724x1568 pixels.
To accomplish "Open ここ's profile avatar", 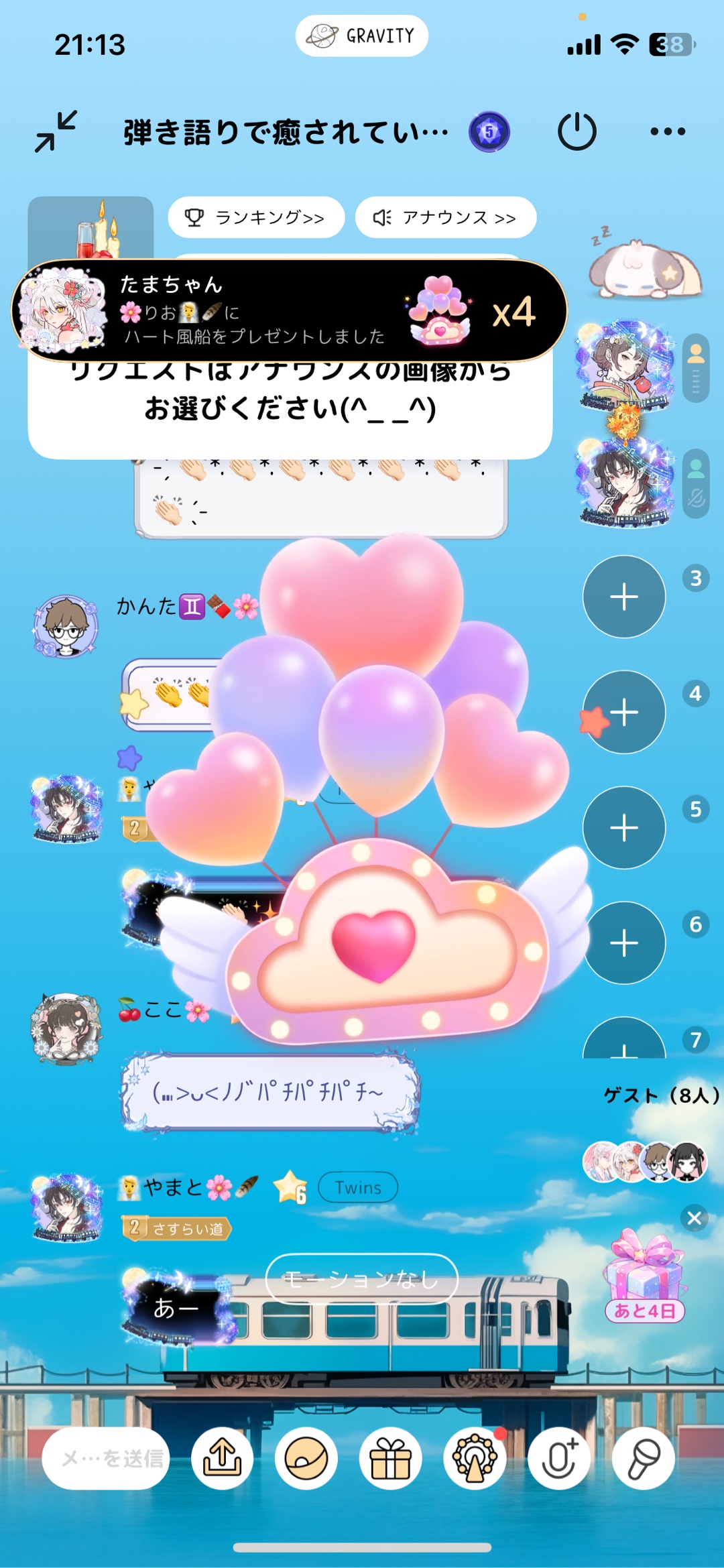I will tap(66, 1029).
